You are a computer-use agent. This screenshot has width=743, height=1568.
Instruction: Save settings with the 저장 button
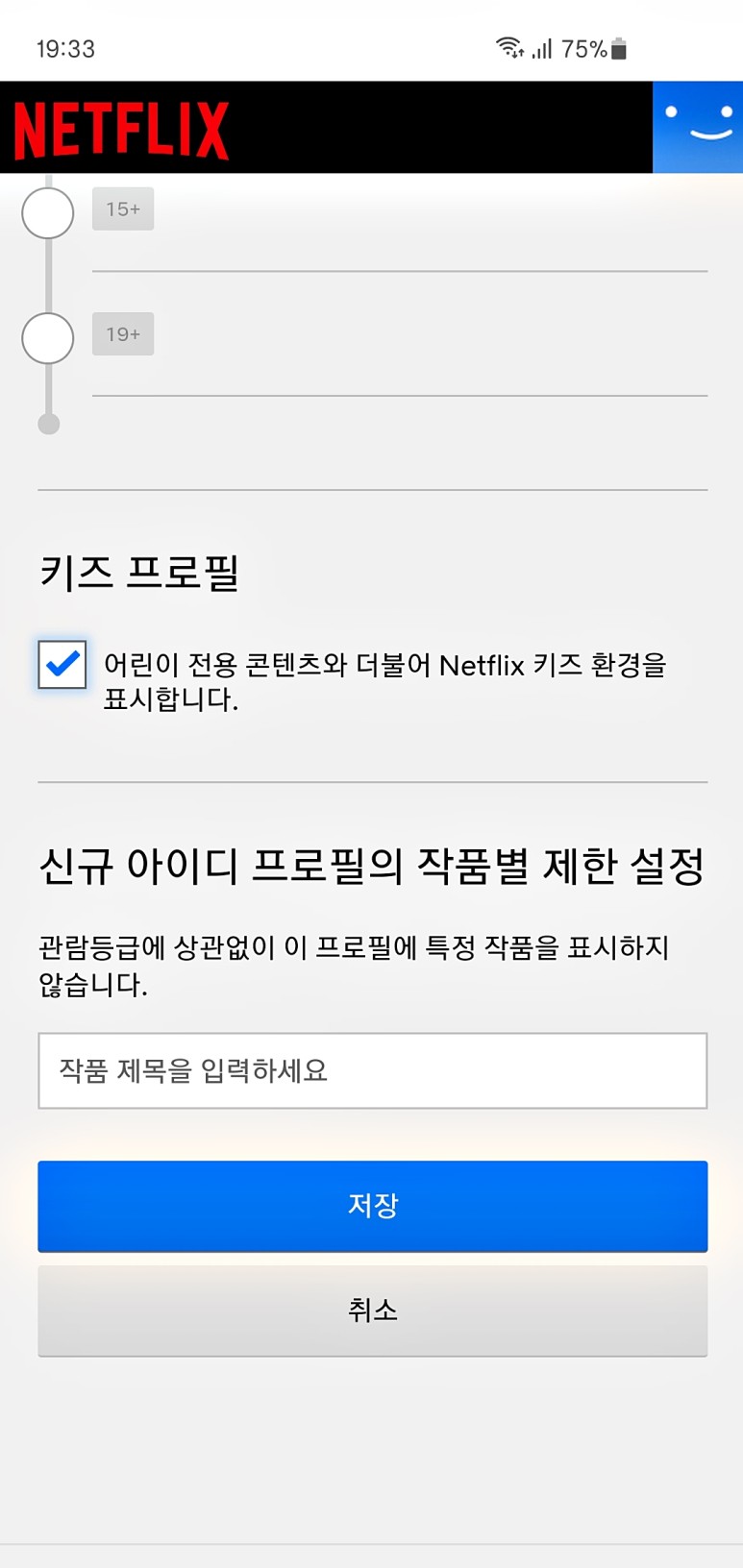pos(373,1206)
